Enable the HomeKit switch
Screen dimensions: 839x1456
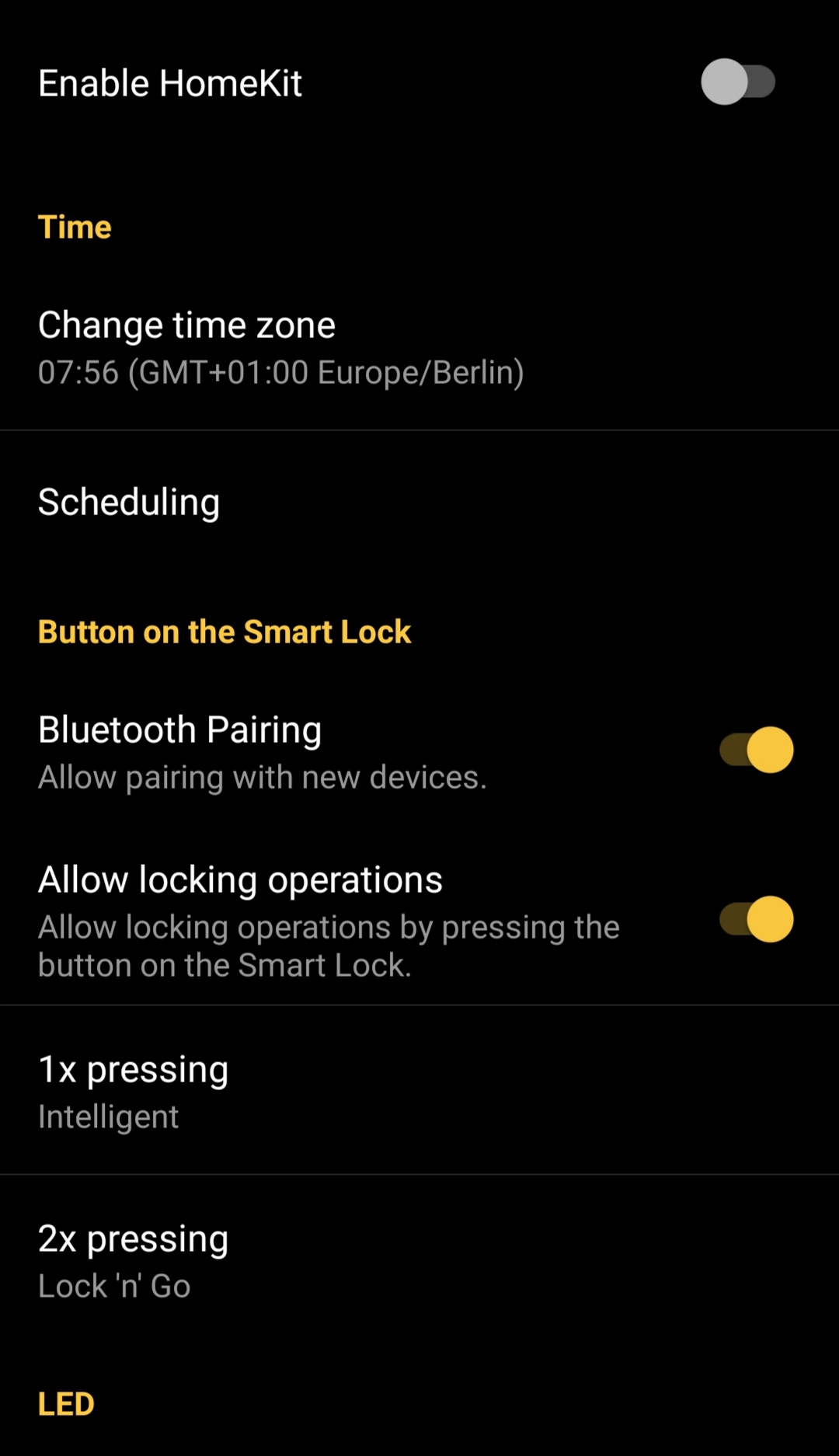[x=738, y=82]
